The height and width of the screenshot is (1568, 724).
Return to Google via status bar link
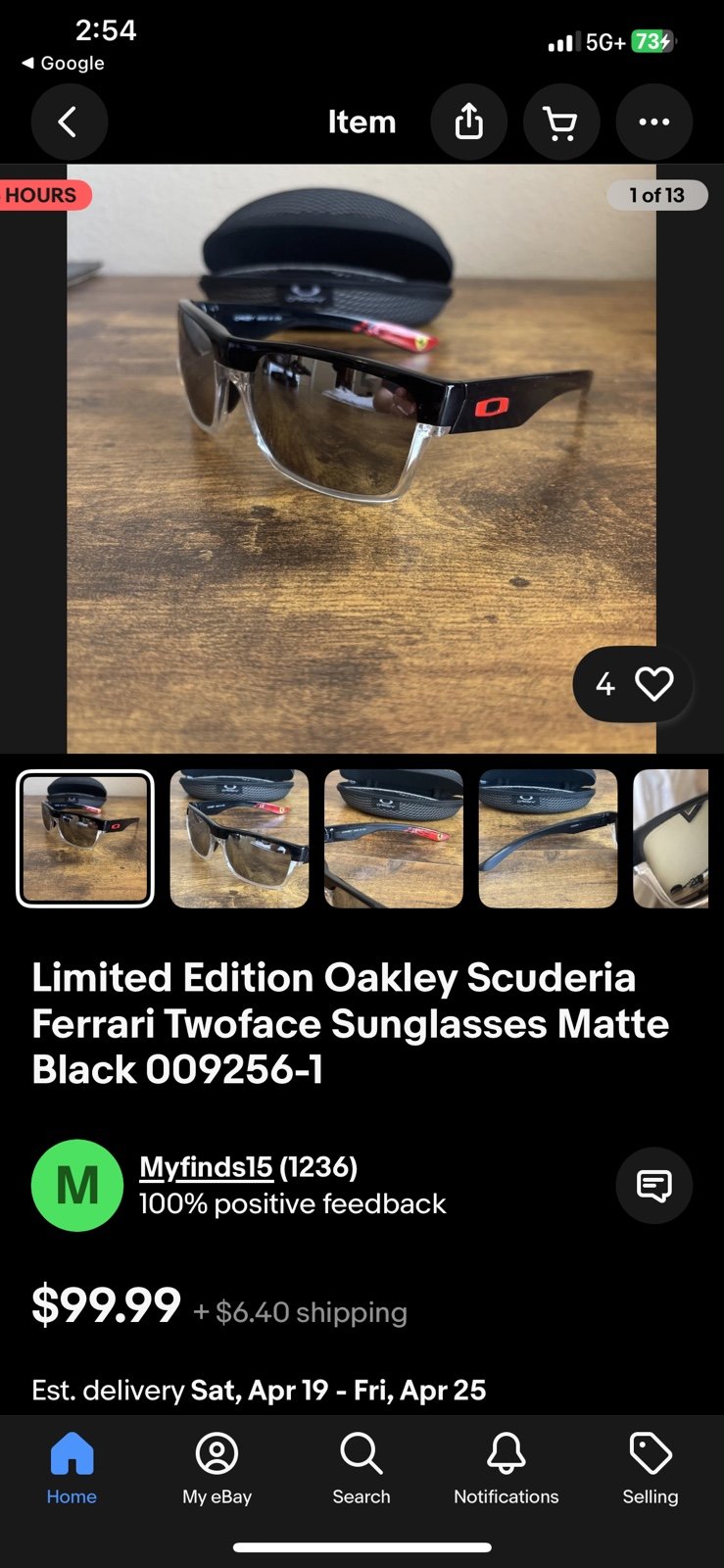coord(63,63)
